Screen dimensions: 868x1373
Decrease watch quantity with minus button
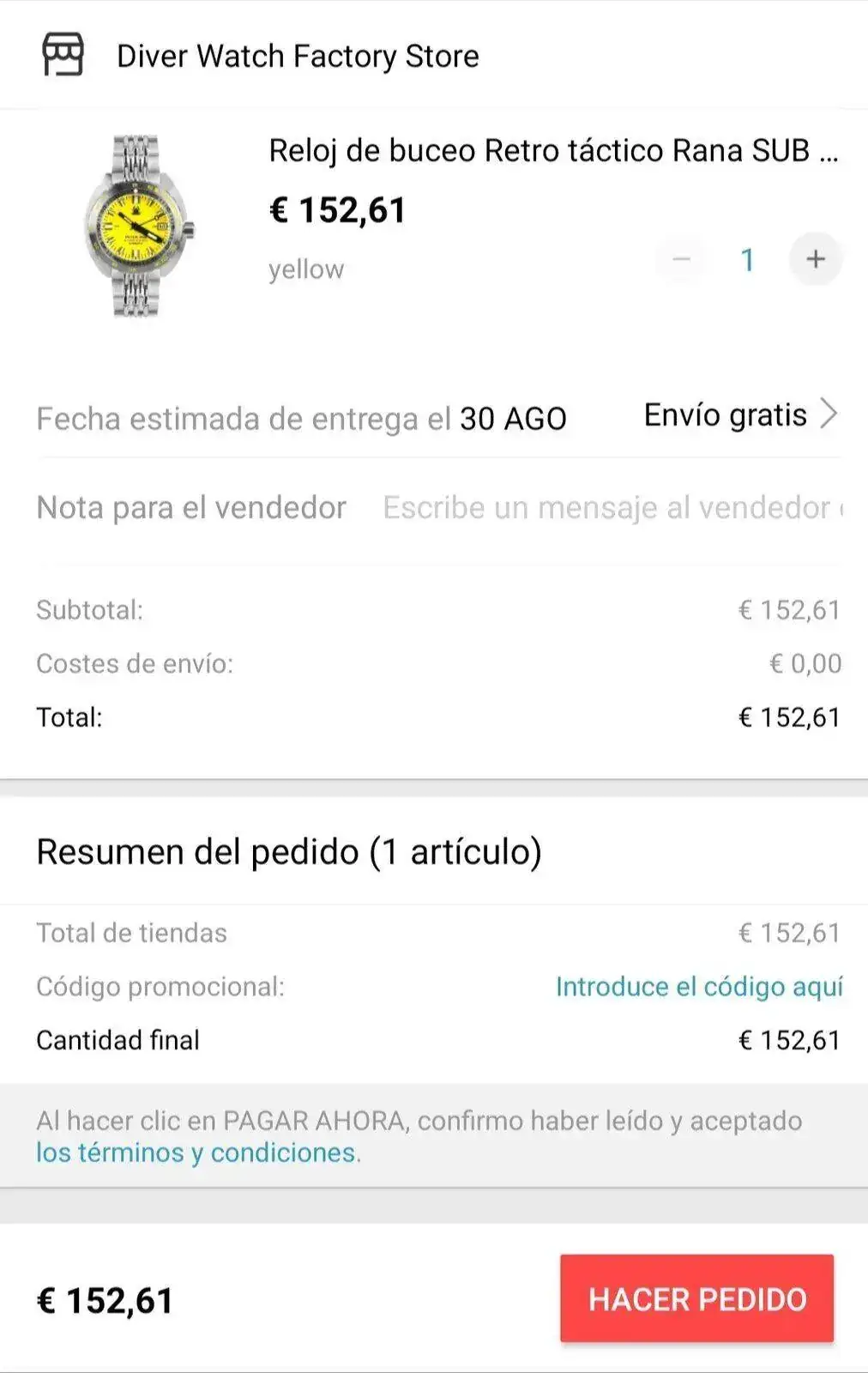point(682,258)
